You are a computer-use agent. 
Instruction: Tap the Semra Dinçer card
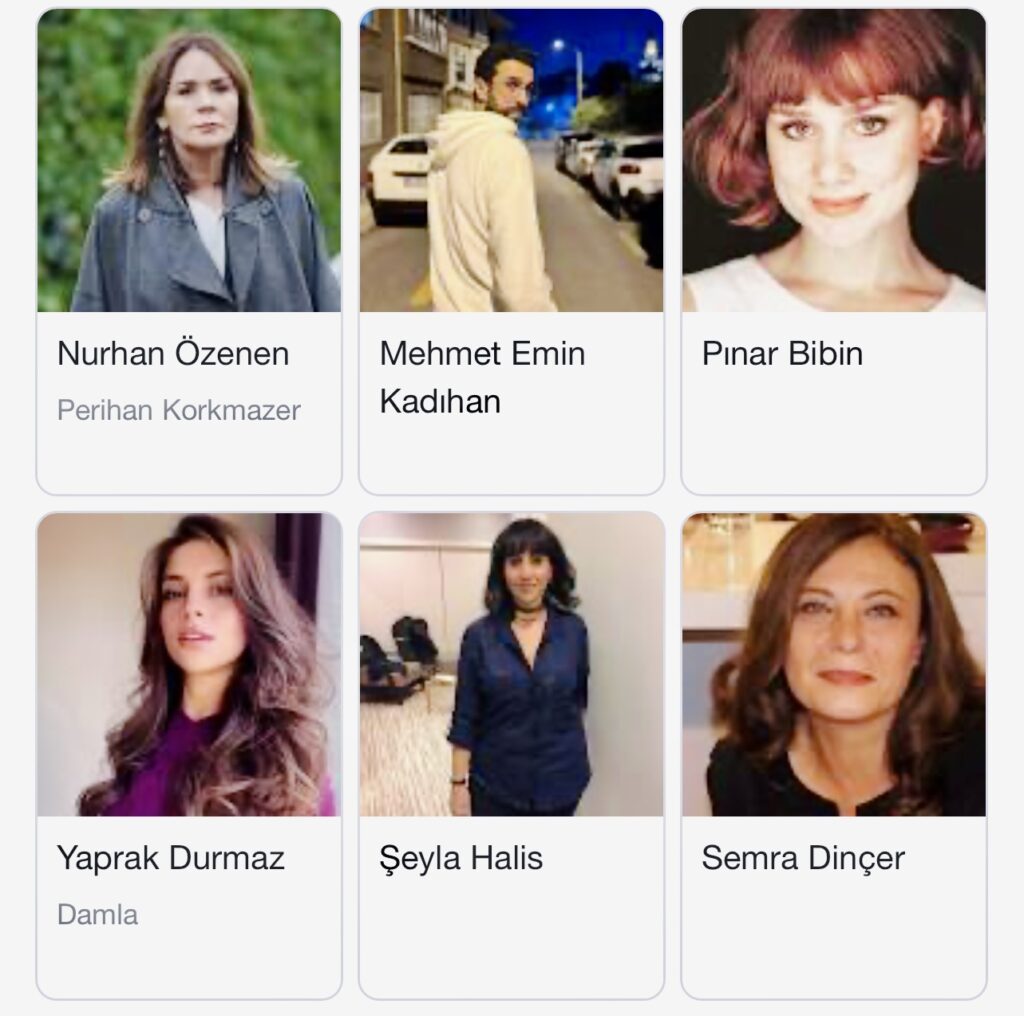(833, 754)
